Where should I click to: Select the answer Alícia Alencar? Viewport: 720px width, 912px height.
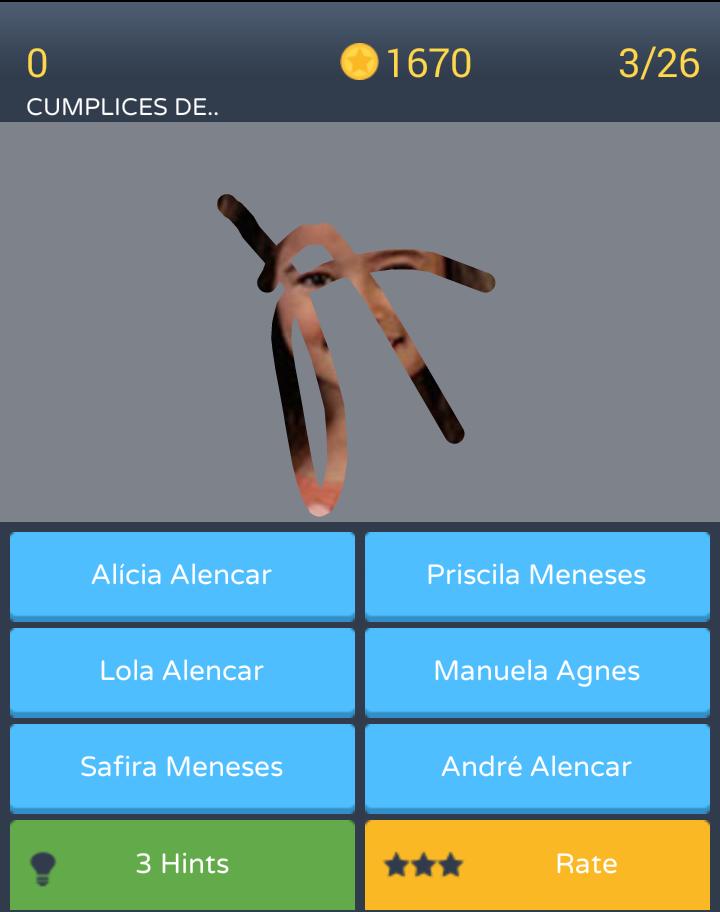[x=182, y=575]
